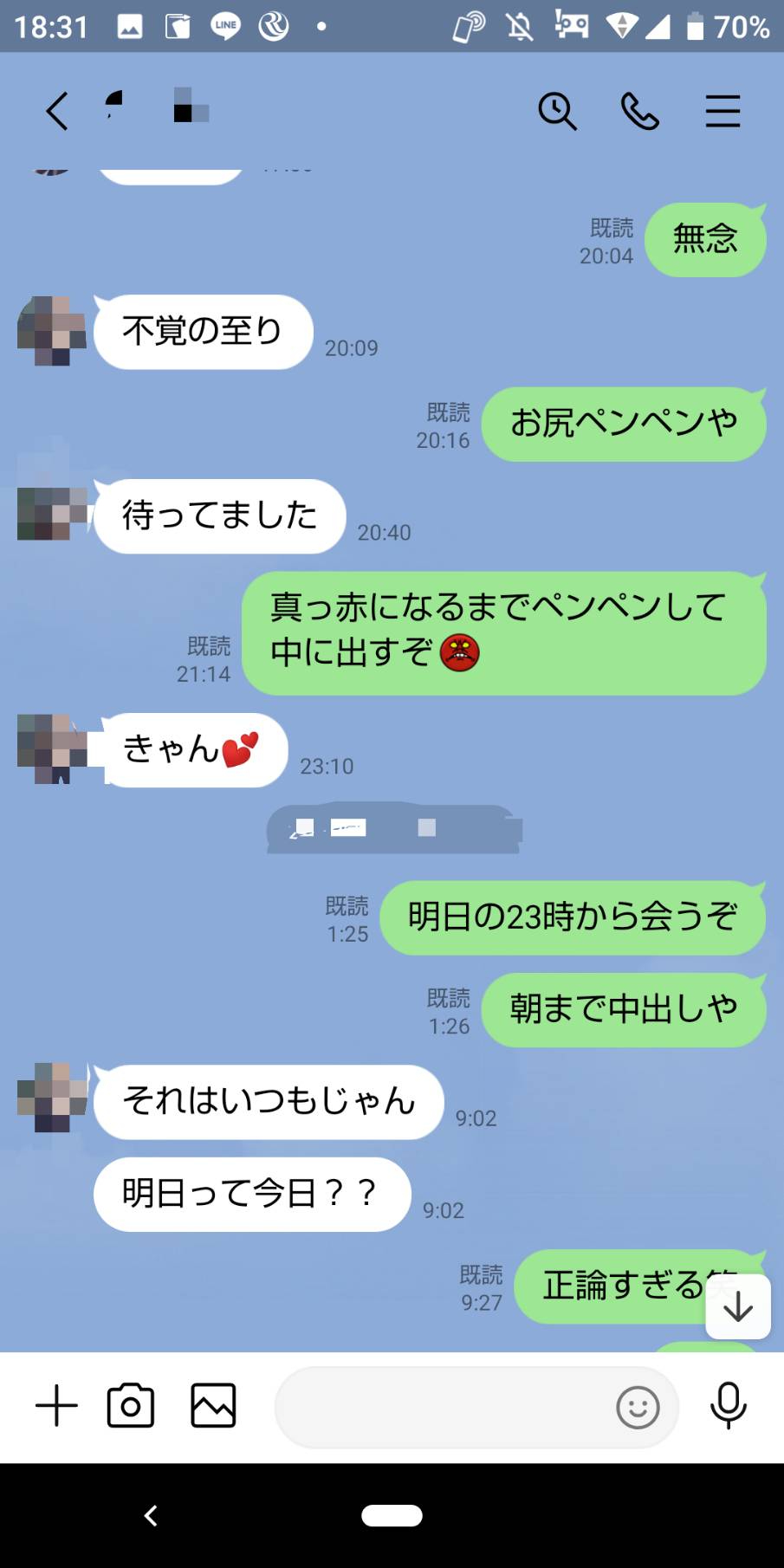Tap the plus icon to open attachments

click(56, 1406)
